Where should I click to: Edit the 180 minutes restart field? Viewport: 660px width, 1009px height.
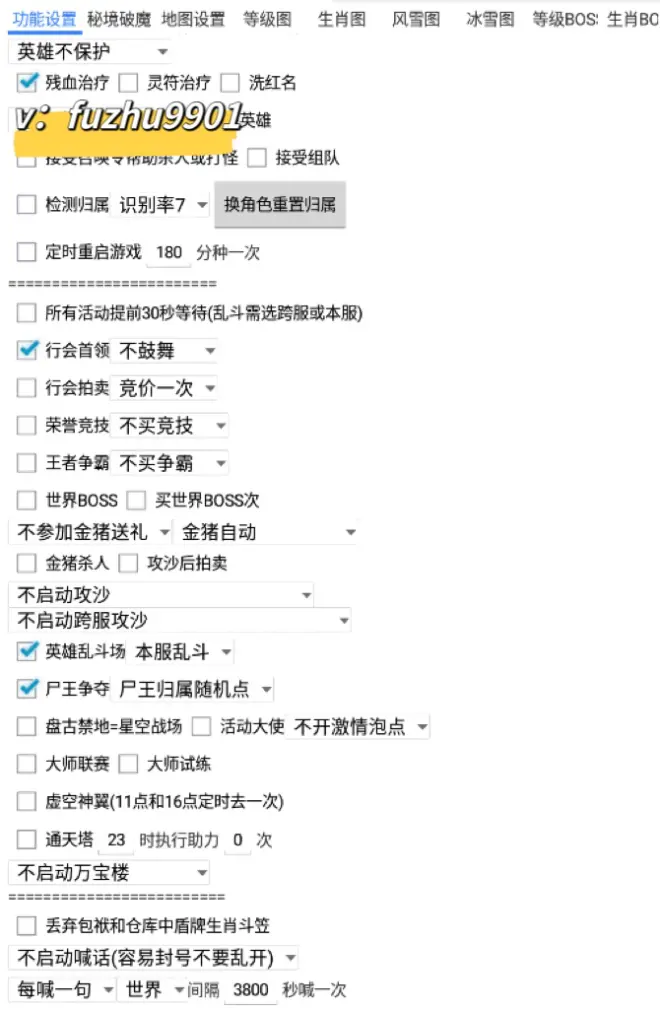point(169,252)
